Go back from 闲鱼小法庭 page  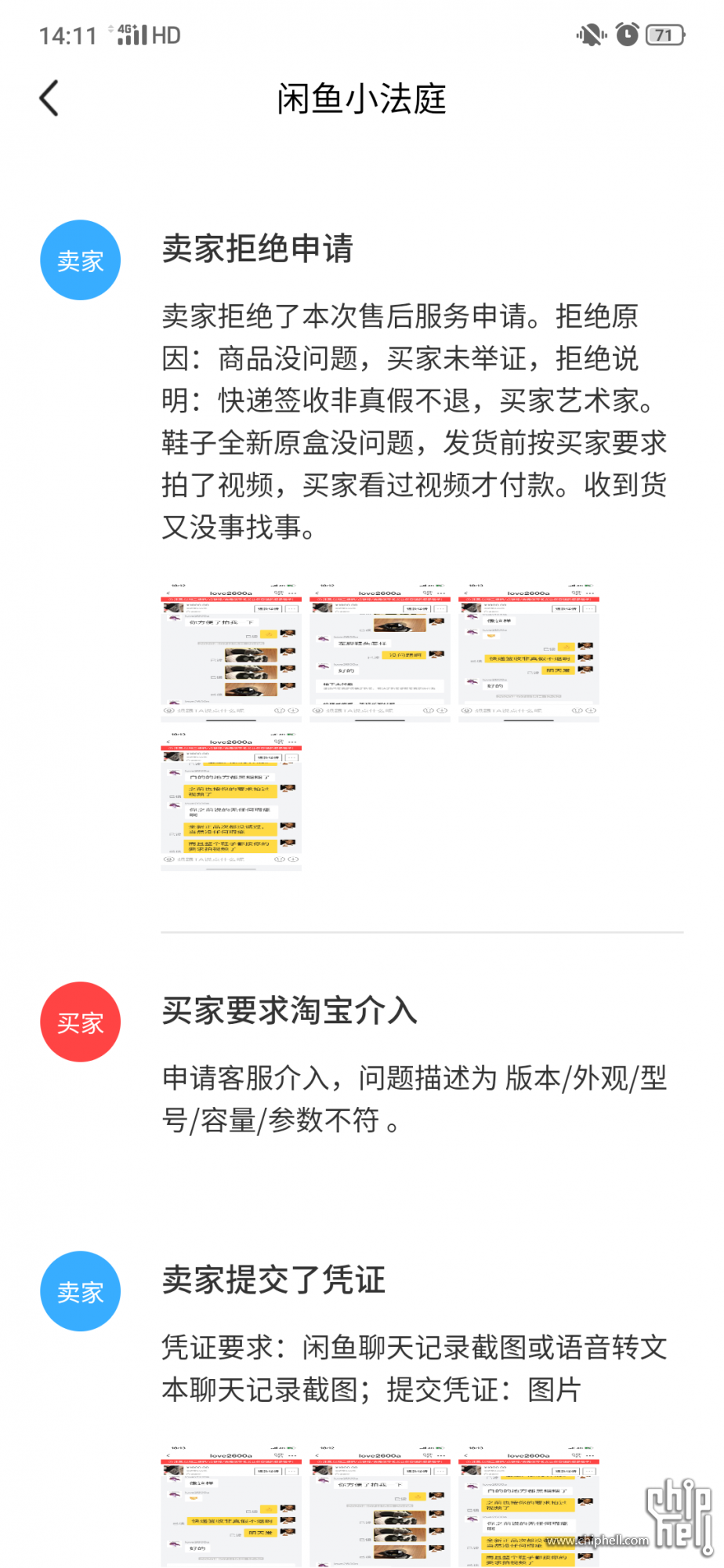(49, 99)
